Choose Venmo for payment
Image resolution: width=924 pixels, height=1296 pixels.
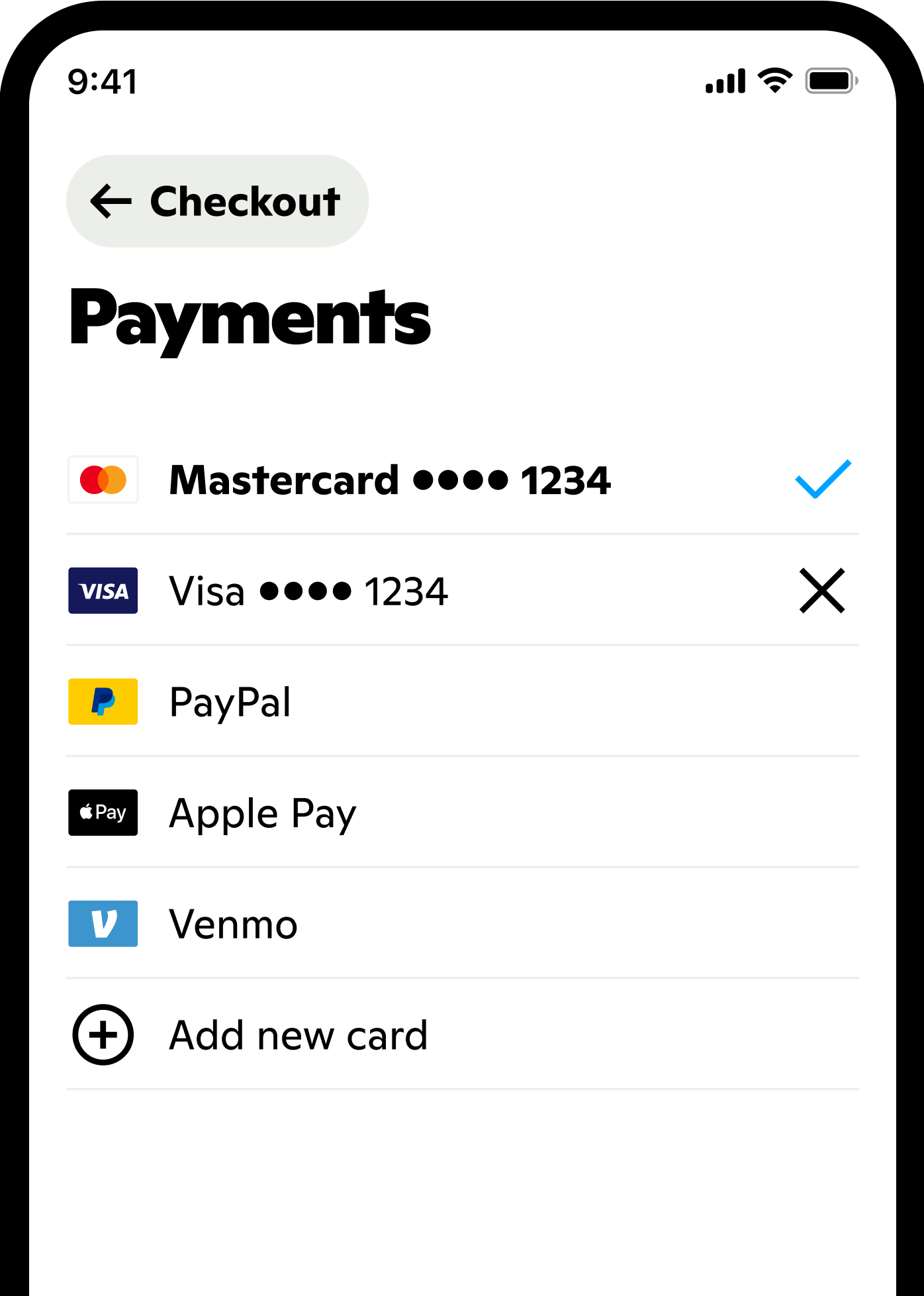(233, 924)
